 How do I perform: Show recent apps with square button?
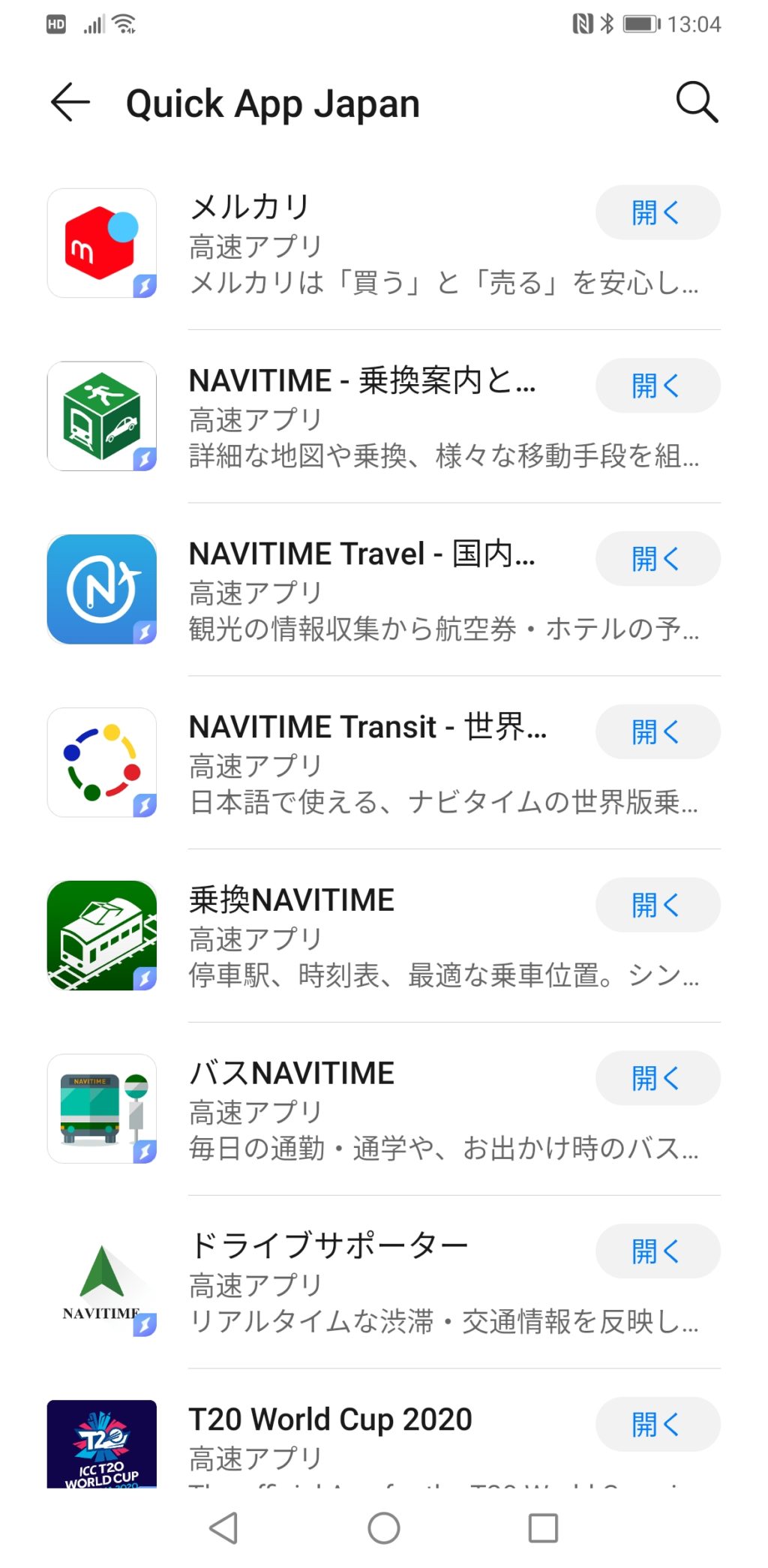click(x=543, y=1527)
